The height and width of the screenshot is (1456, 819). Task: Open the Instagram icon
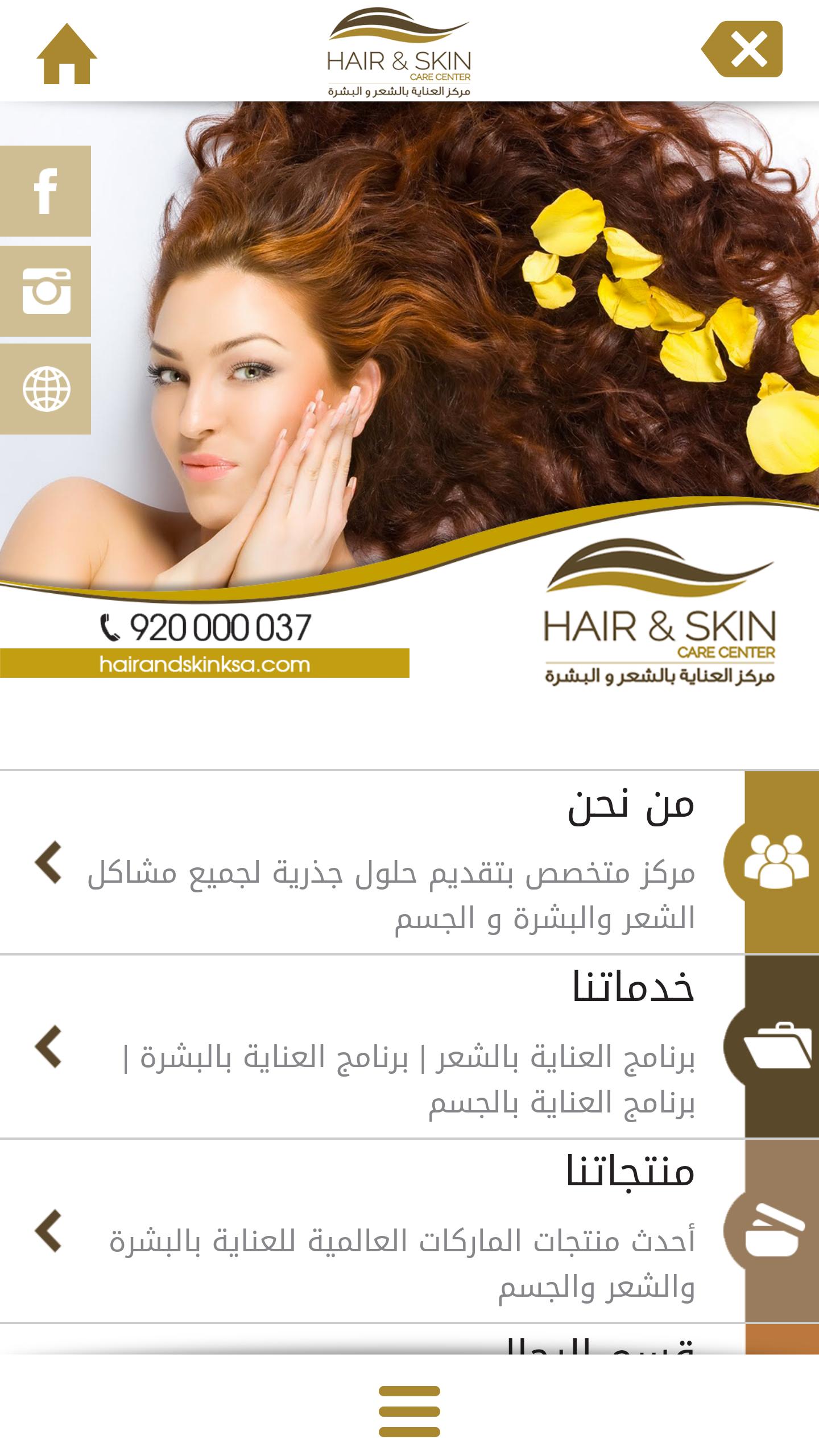tap(45, 290)
